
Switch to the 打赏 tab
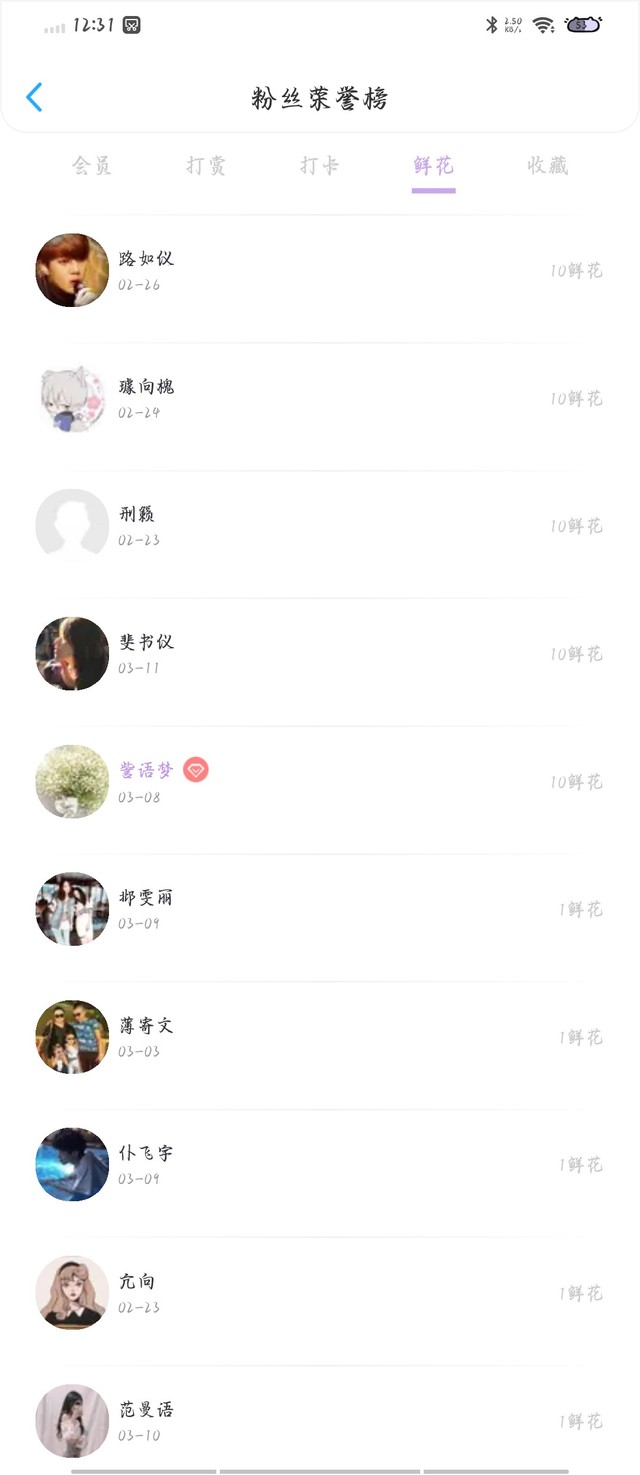(206, 166)
